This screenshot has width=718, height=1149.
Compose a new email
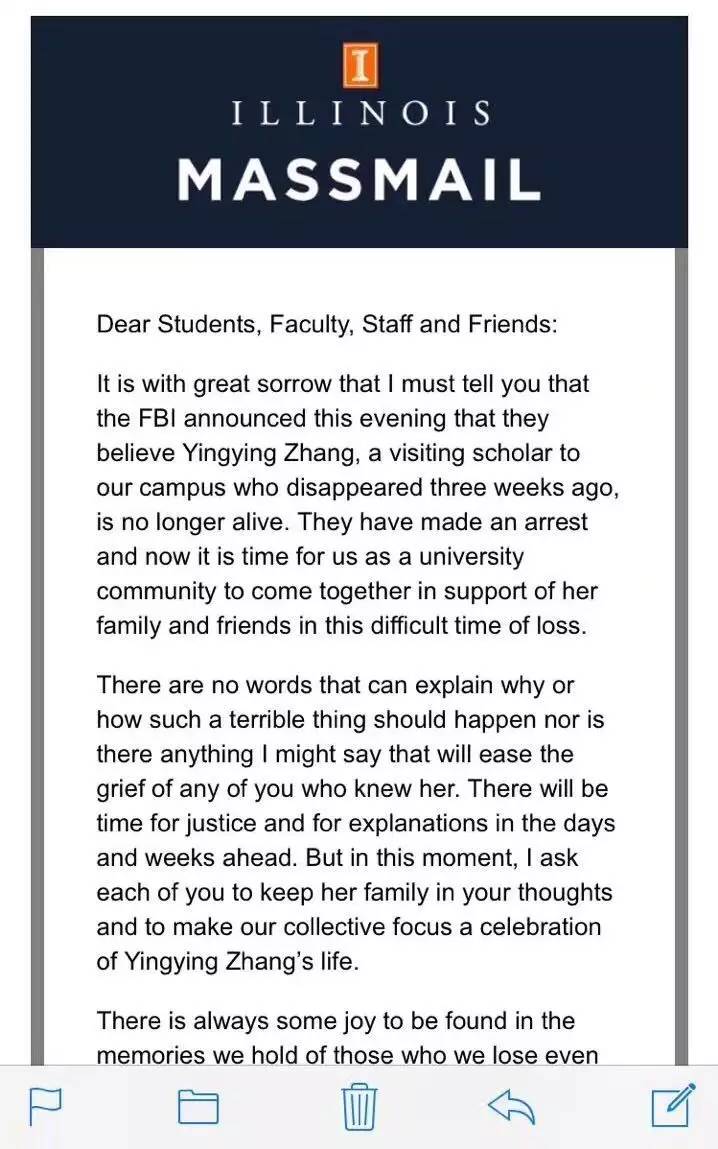[672, 1105]
